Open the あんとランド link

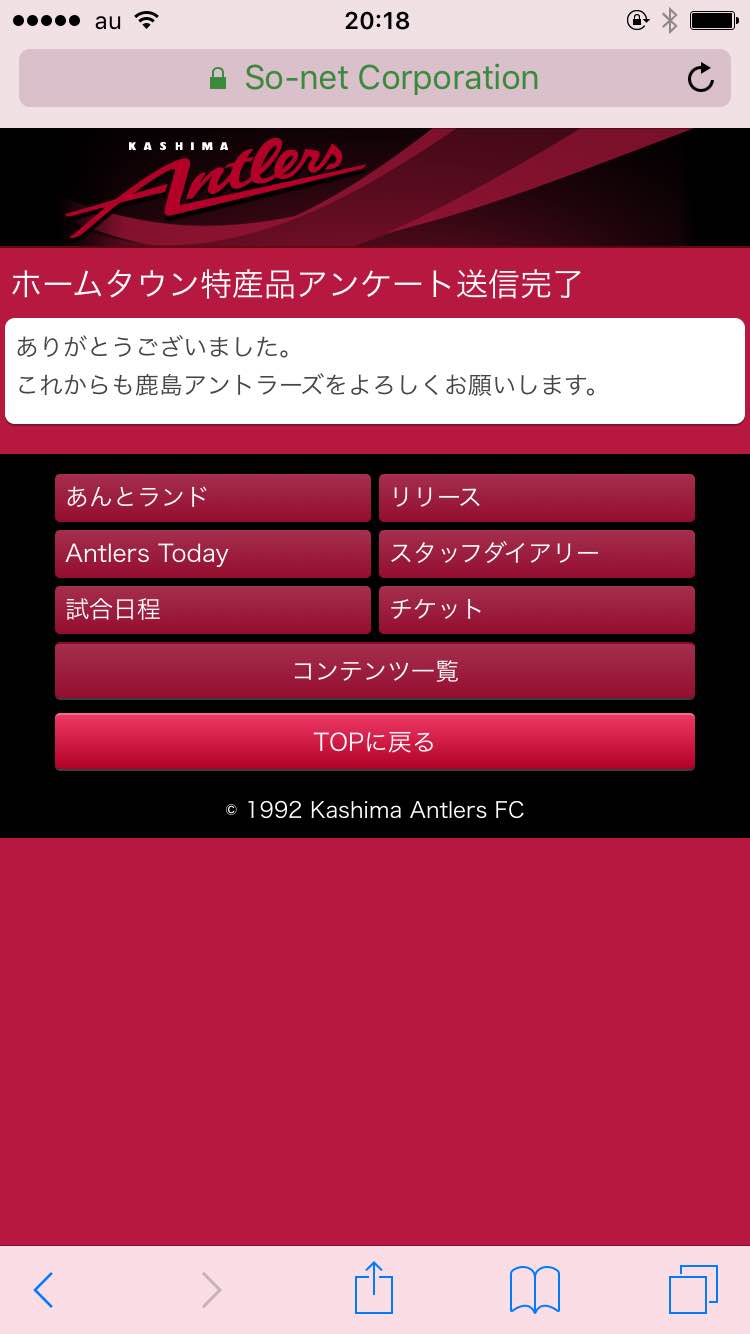212,497
